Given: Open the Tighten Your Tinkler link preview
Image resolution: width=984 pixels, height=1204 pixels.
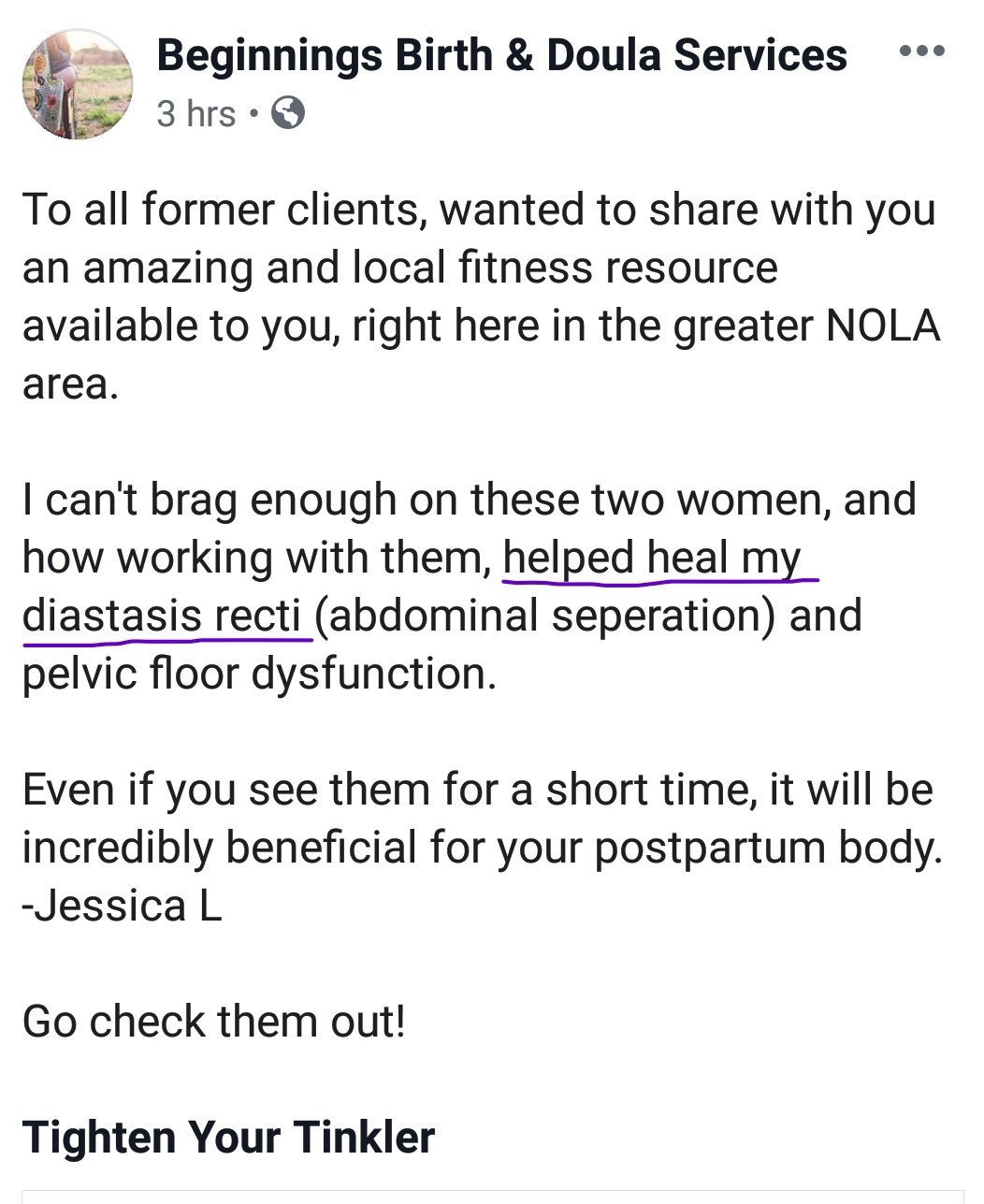Looking at the screenshot, I should (x=228, y=1138).
